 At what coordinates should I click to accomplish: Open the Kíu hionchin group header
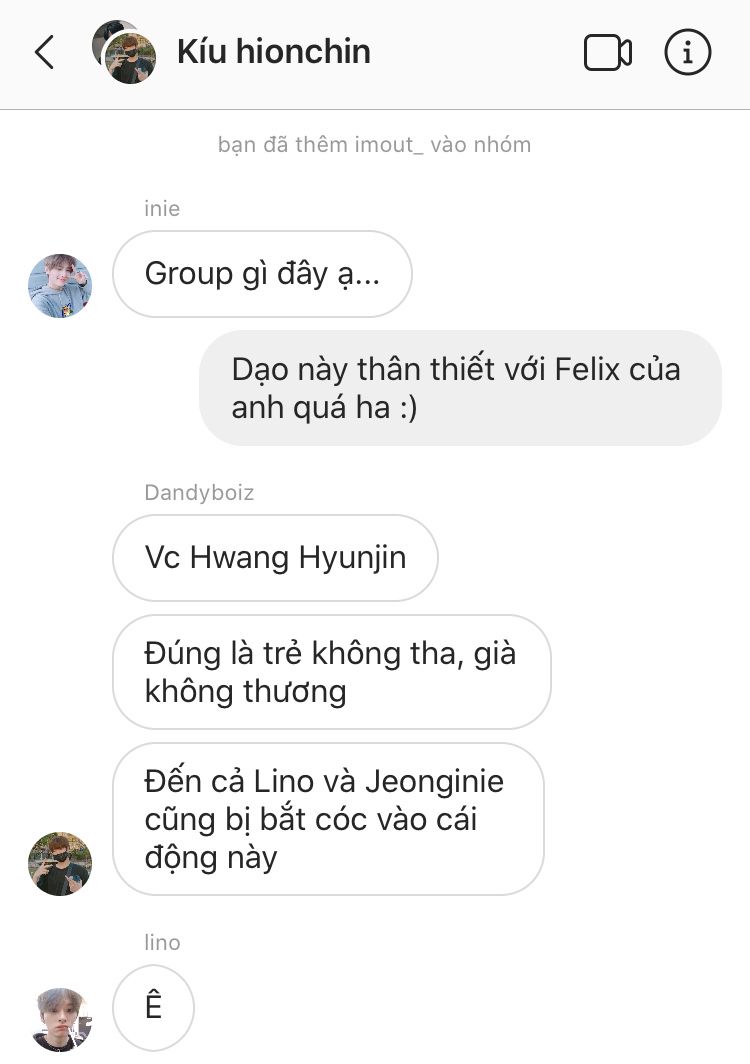pos(273,52)
